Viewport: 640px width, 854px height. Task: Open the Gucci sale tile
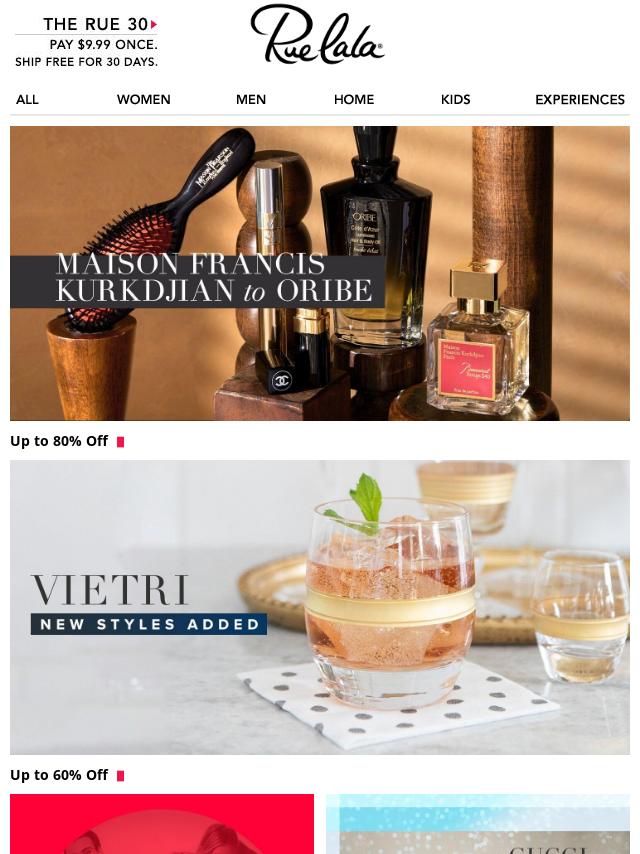point(478,824)
